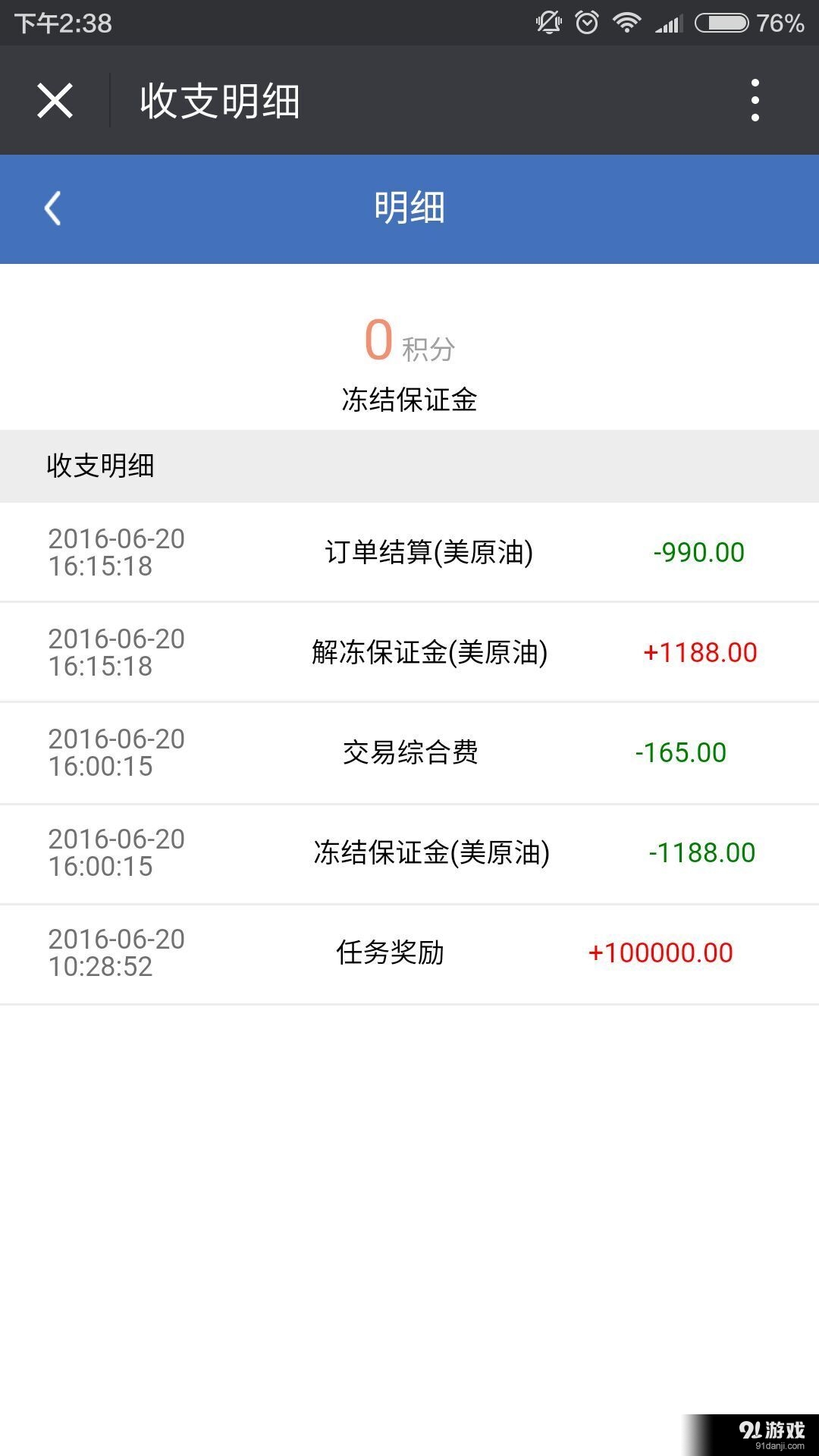Open the three-dot options menu
This screenshot has height=1456, width=819.
click(755, 101)
